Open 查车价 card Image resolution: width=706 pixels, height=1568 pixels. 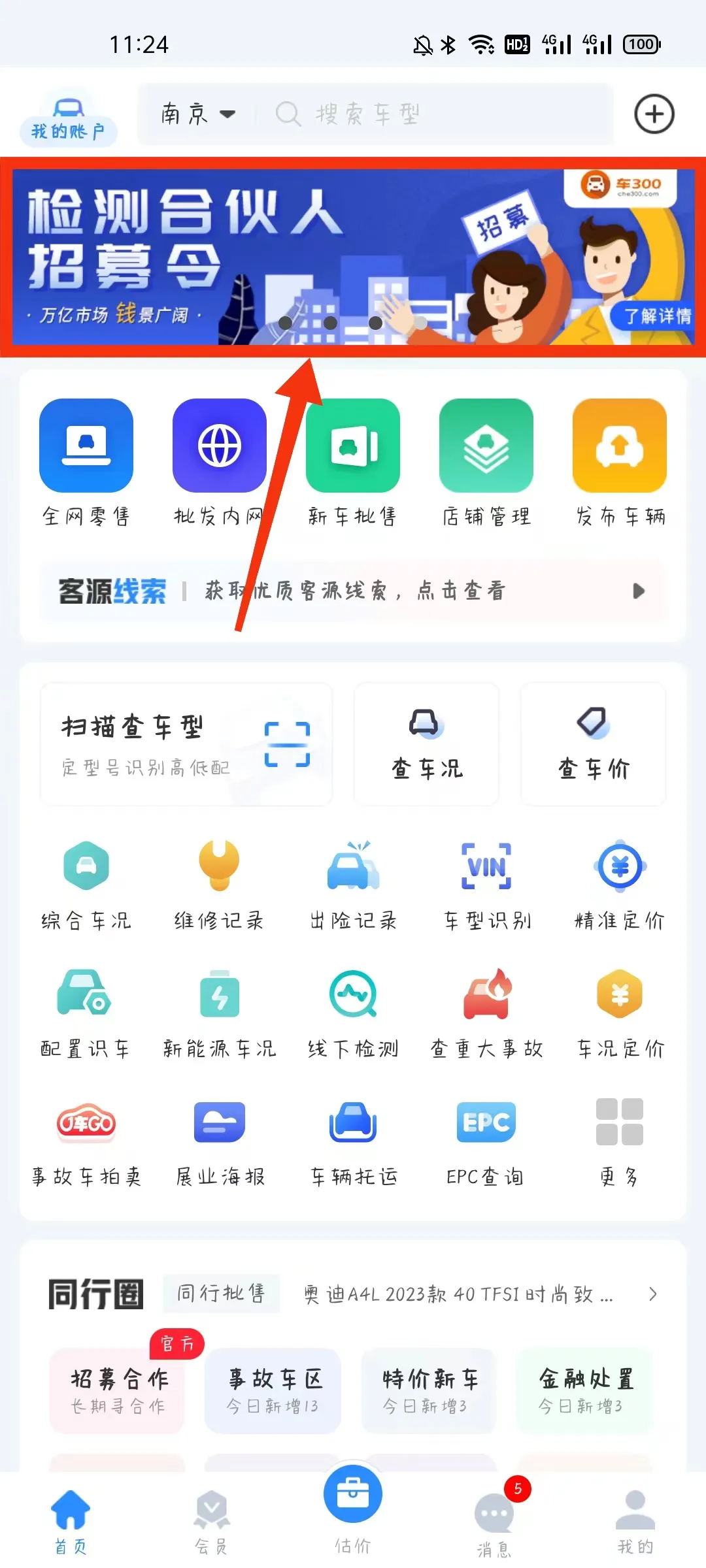click(x=594, y=744)
